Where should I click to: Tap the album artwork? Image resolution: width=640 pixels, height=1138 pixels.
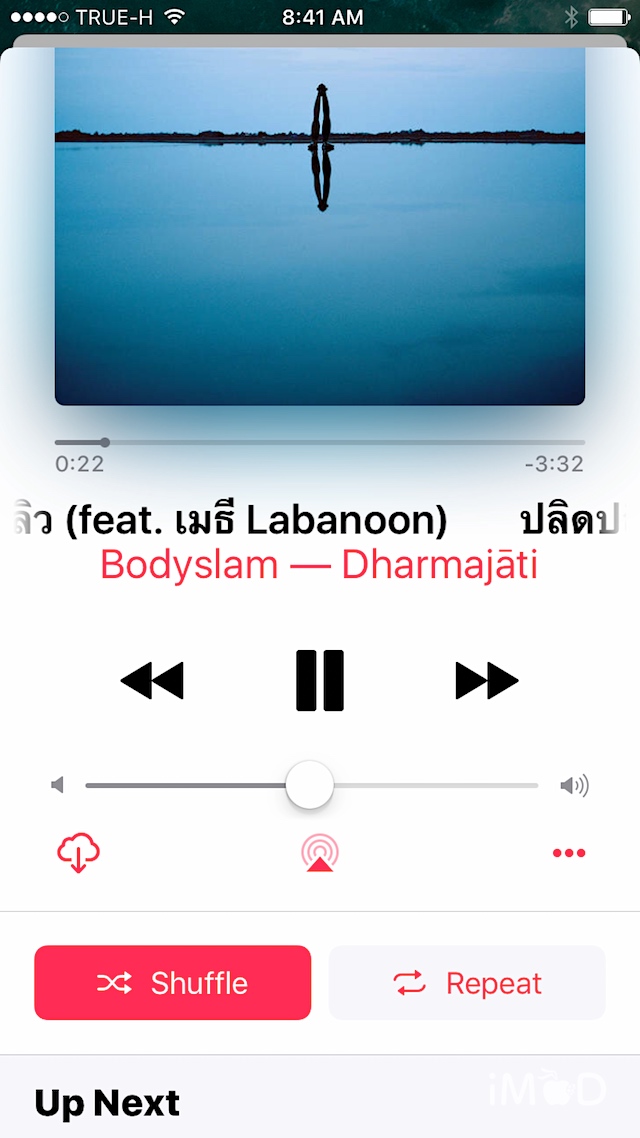tap(320, 226)
